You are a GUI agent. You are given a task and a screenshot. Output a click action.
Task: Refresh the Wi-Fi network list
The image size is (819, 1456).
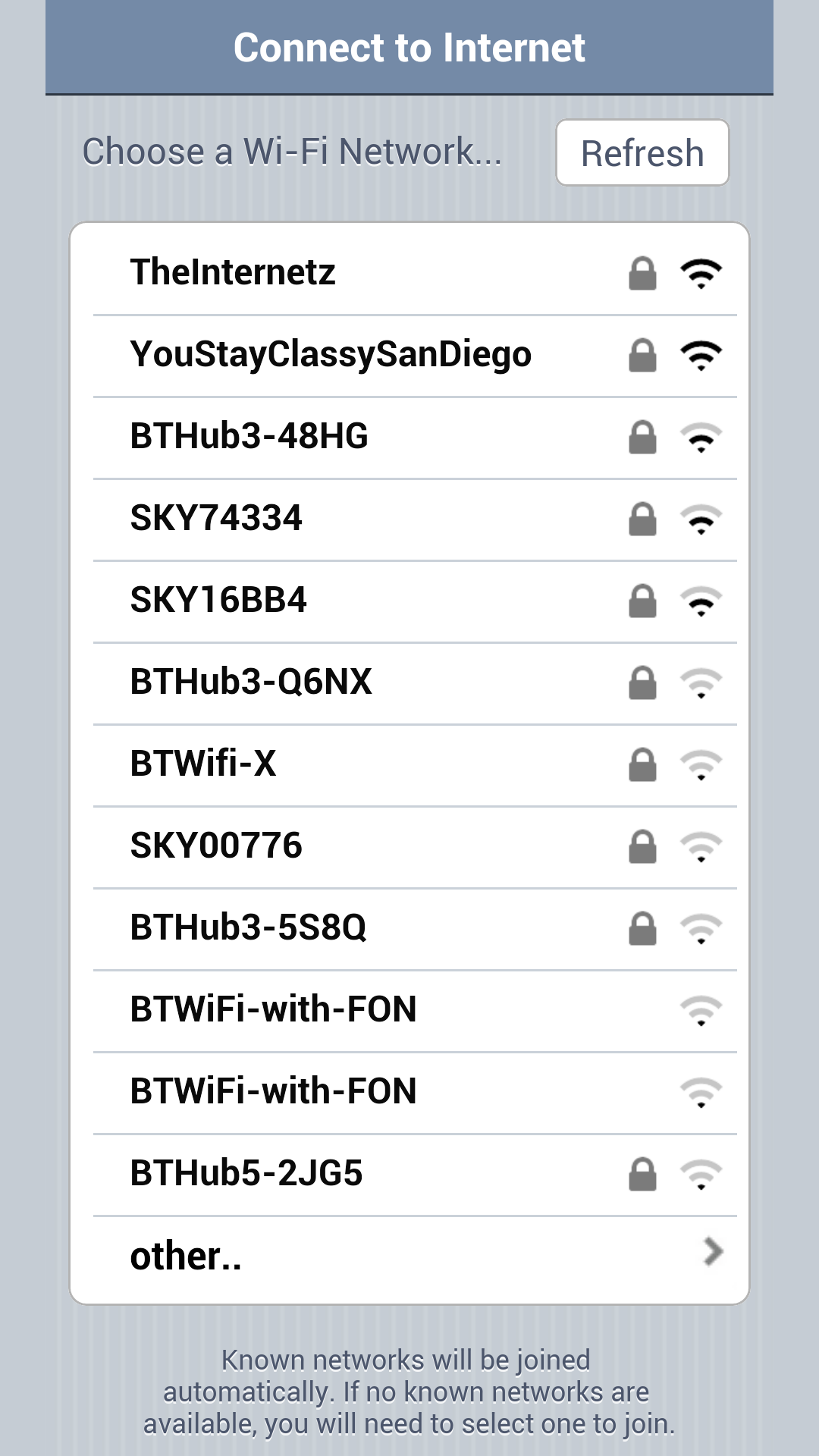(x=642, y=152)
